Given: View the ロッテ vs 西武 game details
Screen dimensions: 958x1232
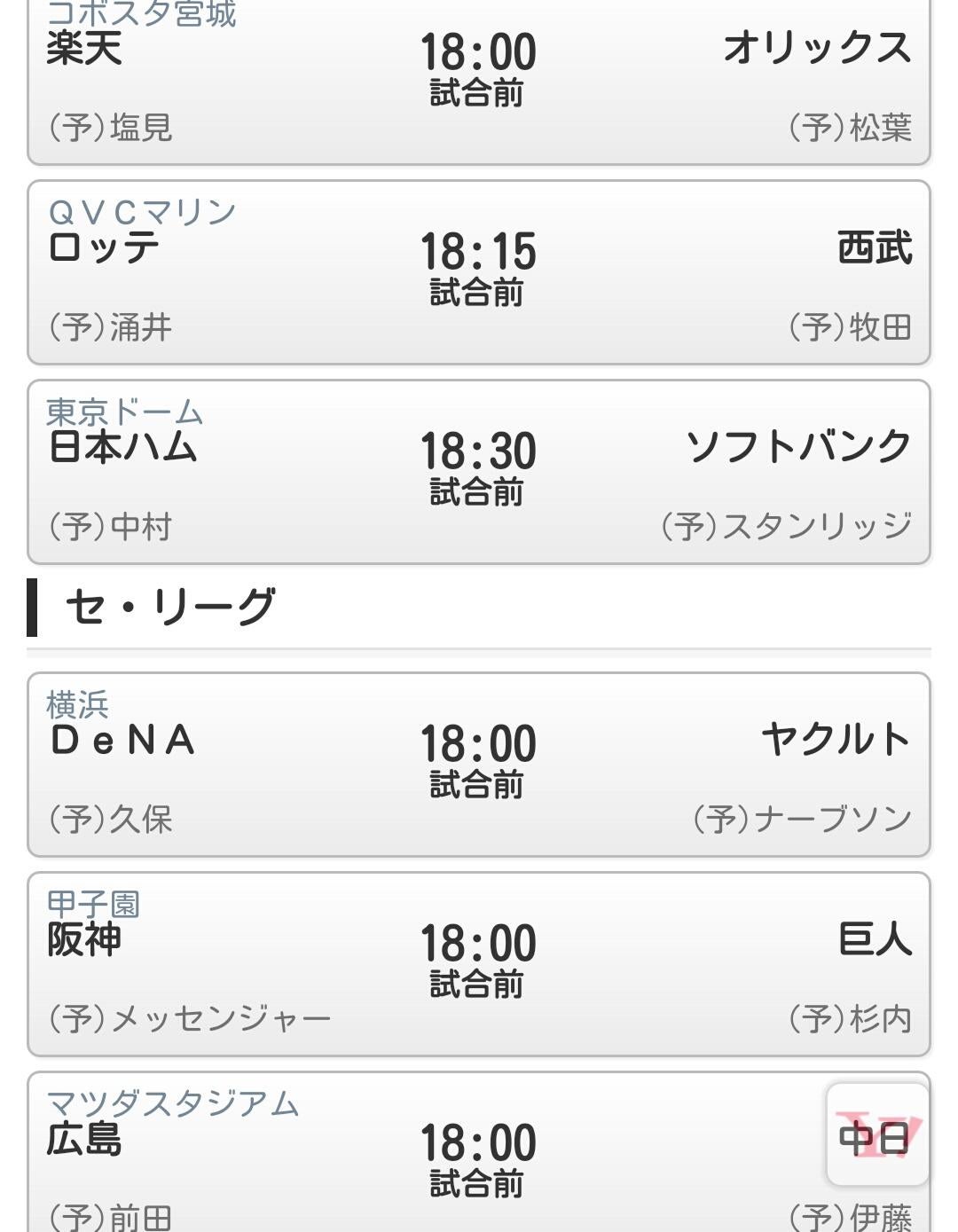Looking at the screenshot, I should pos(478,272).
